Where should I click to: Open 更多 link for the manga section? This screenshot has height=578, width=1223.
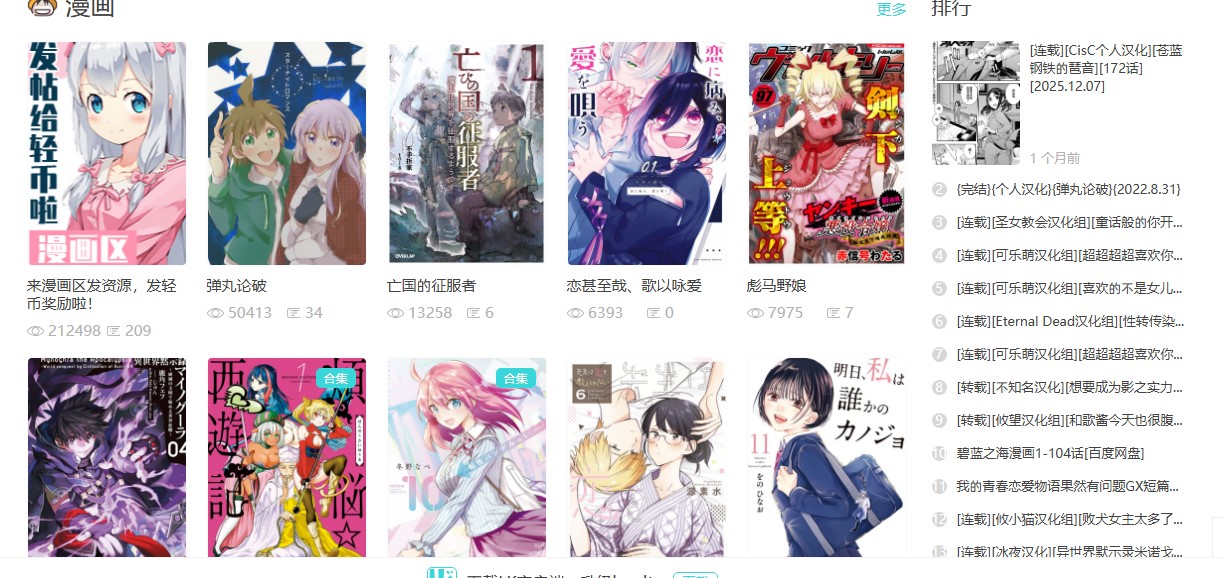click(x=891, y=10)
